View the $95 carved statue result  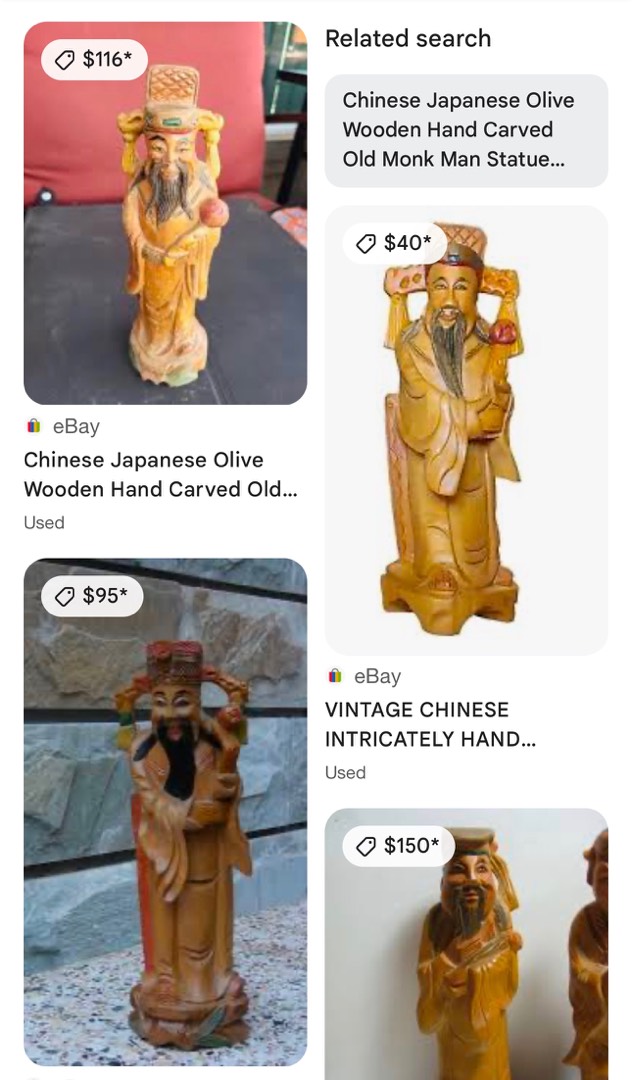click(165, 811)
